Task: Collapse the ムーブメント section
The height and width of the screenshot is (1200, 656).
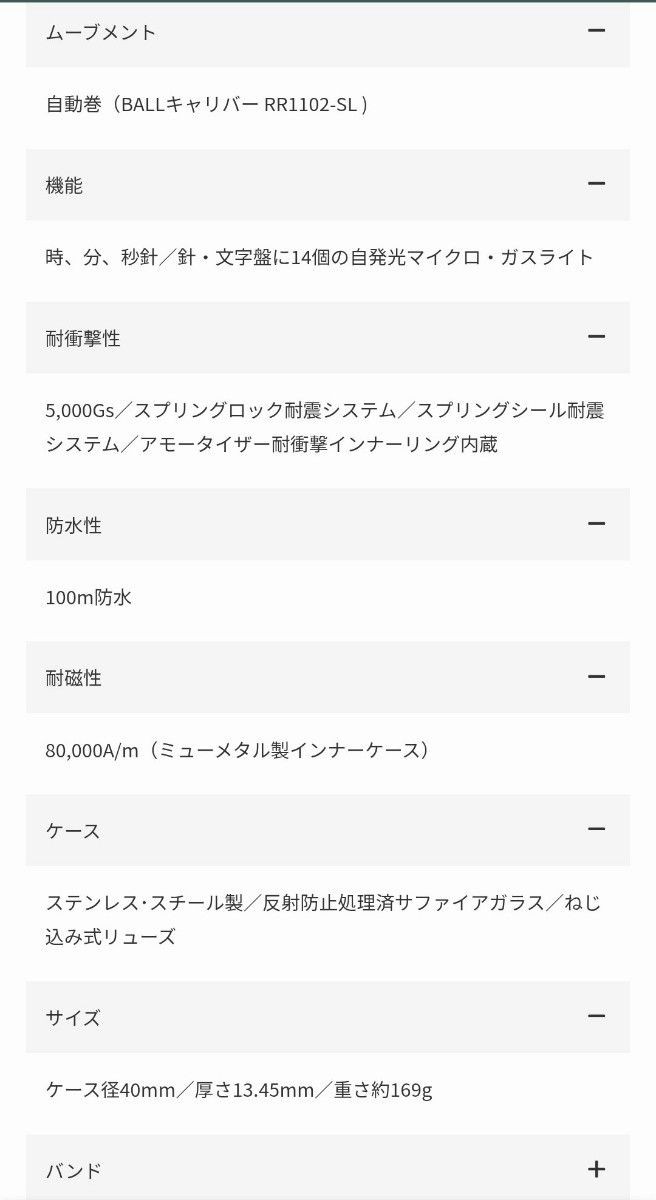Action: point(596,31)
